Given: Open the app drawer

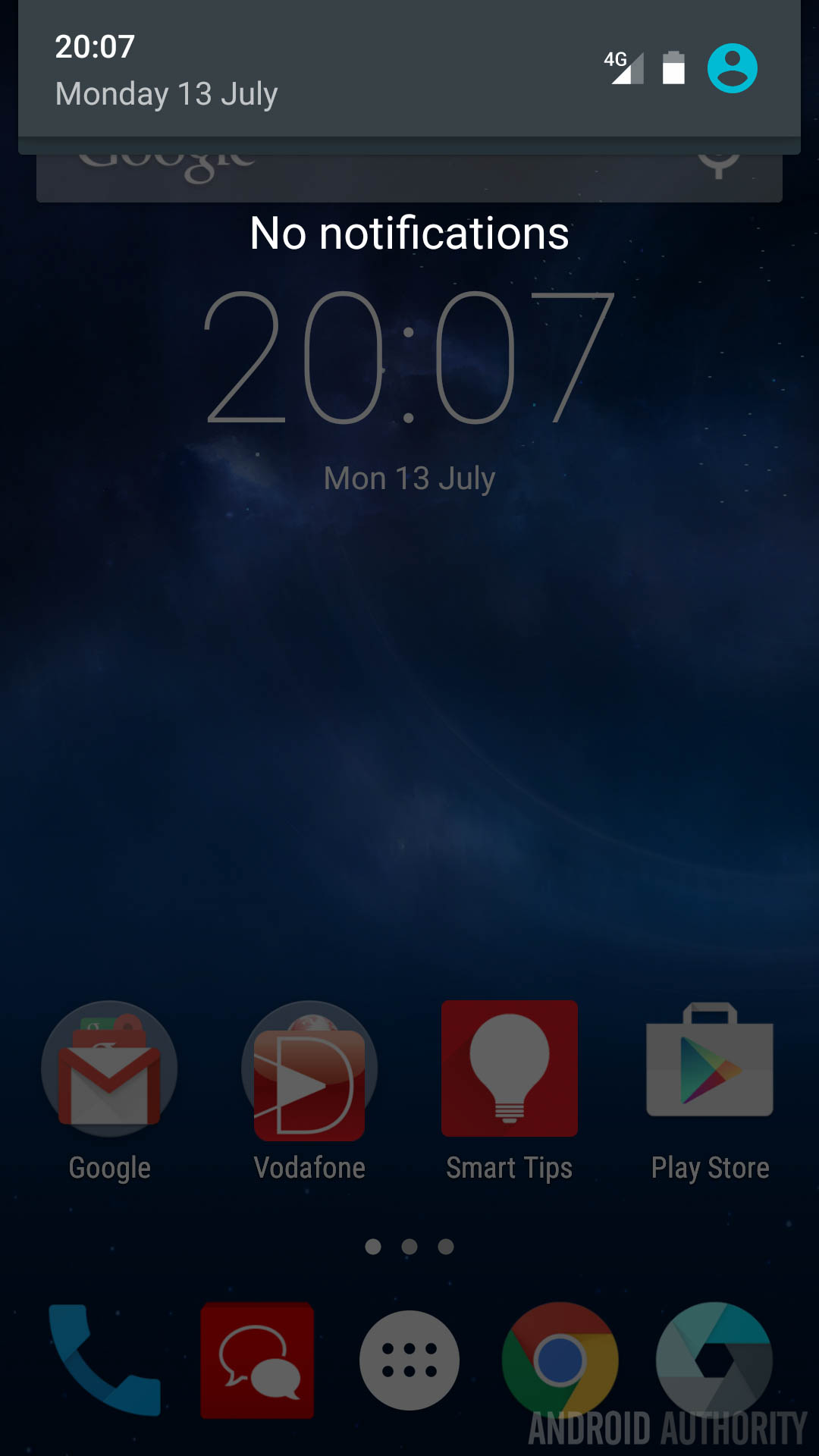Looking at the screenshot, I should pyautogui.click(x=409, y=1360).
